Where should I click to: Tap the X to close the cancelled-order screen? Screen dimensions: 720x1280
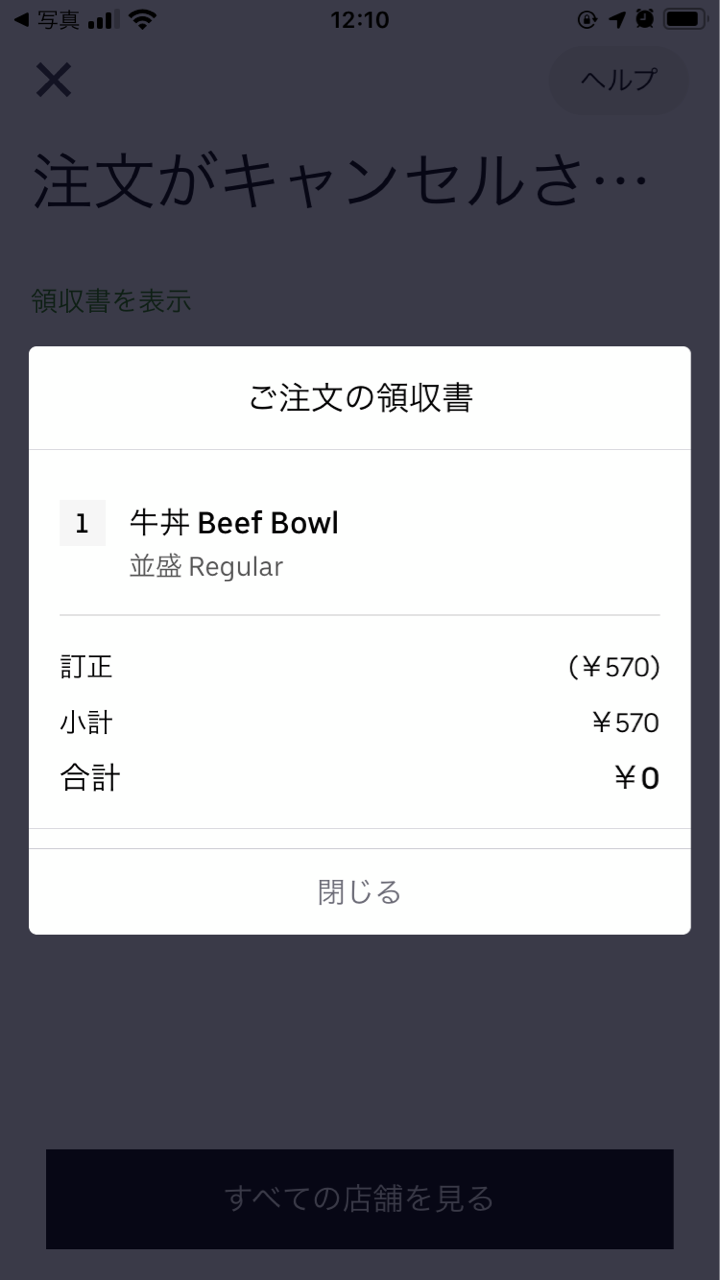[53, 80]
